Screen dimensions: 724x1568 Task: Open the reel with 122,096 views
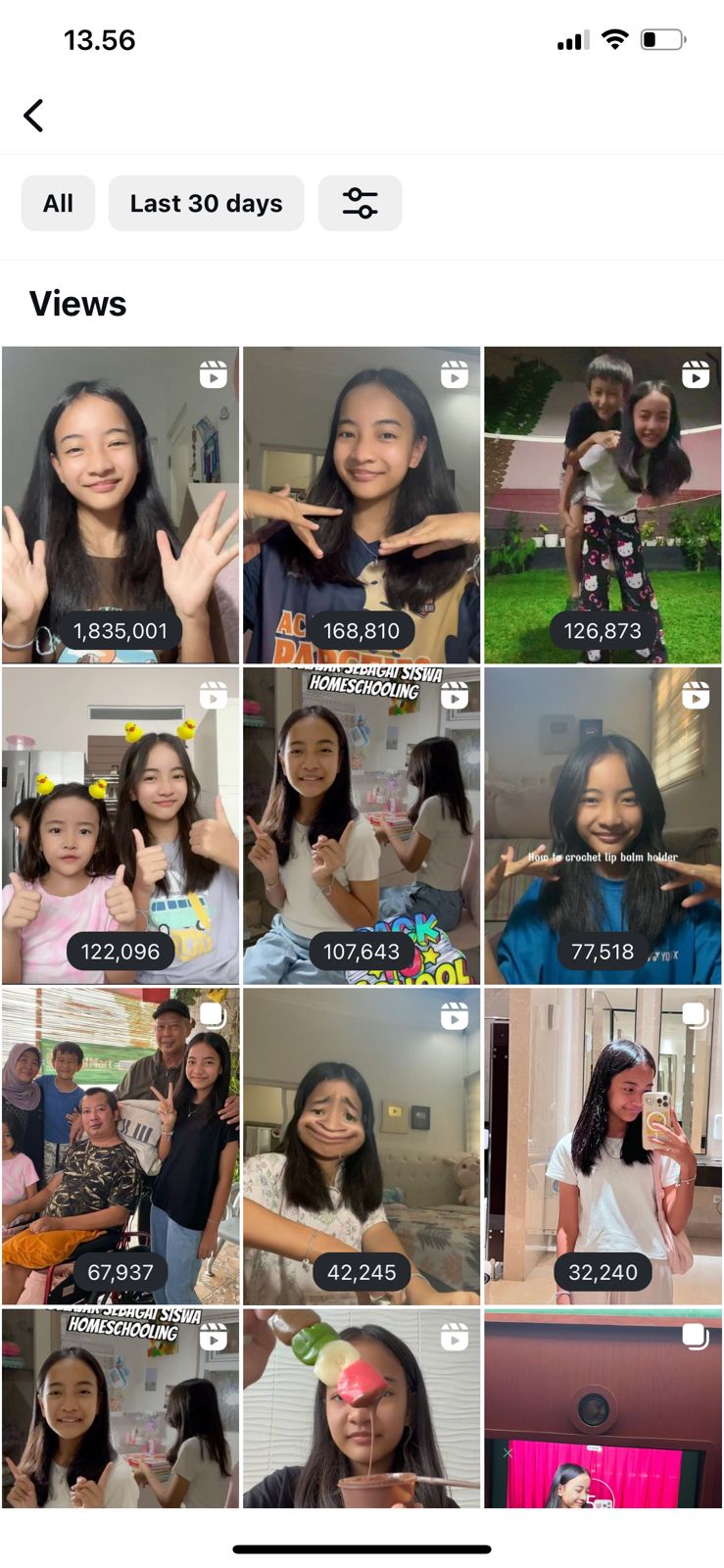point(121,825)
